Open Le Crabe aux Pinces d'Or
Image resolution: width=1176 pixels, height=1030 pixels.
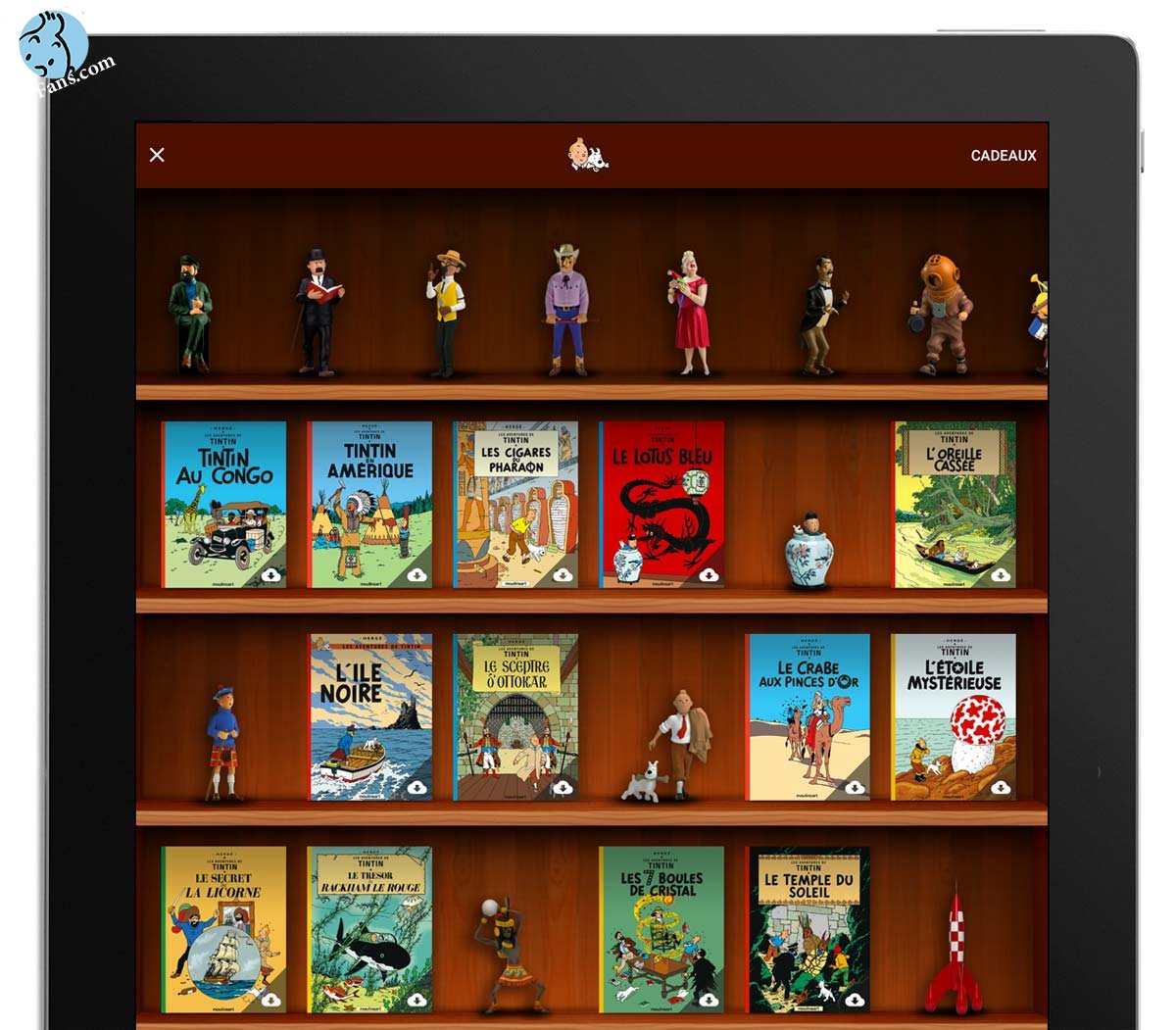(x=808, y=716)
